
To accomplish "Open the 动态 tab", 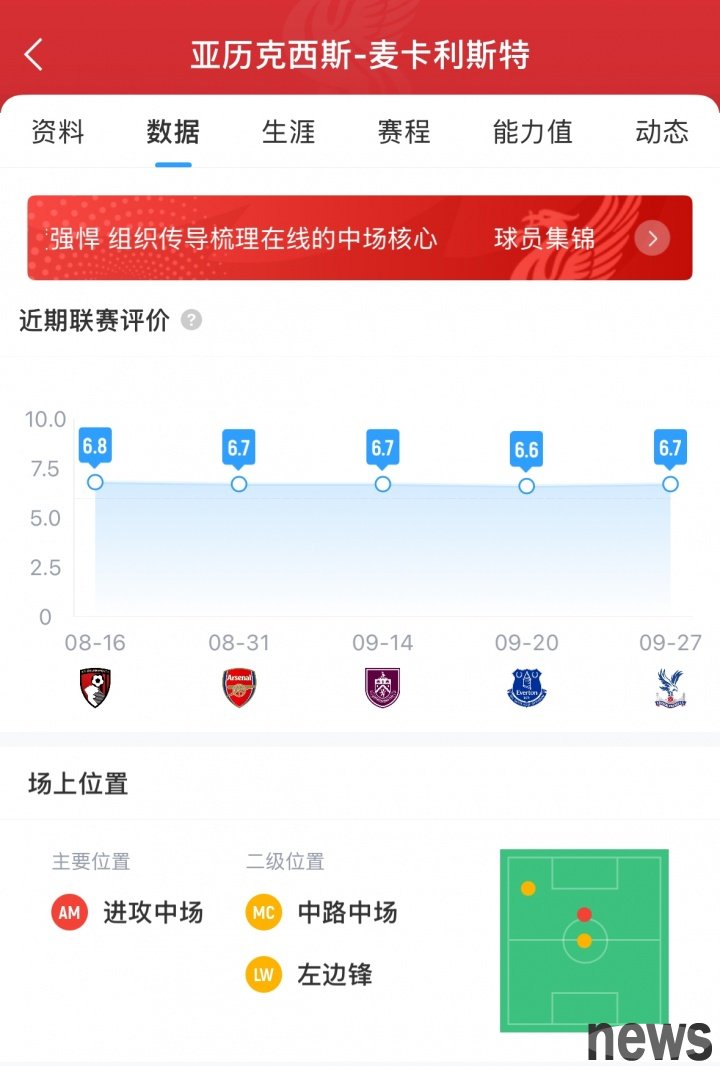I will point(661,132).
